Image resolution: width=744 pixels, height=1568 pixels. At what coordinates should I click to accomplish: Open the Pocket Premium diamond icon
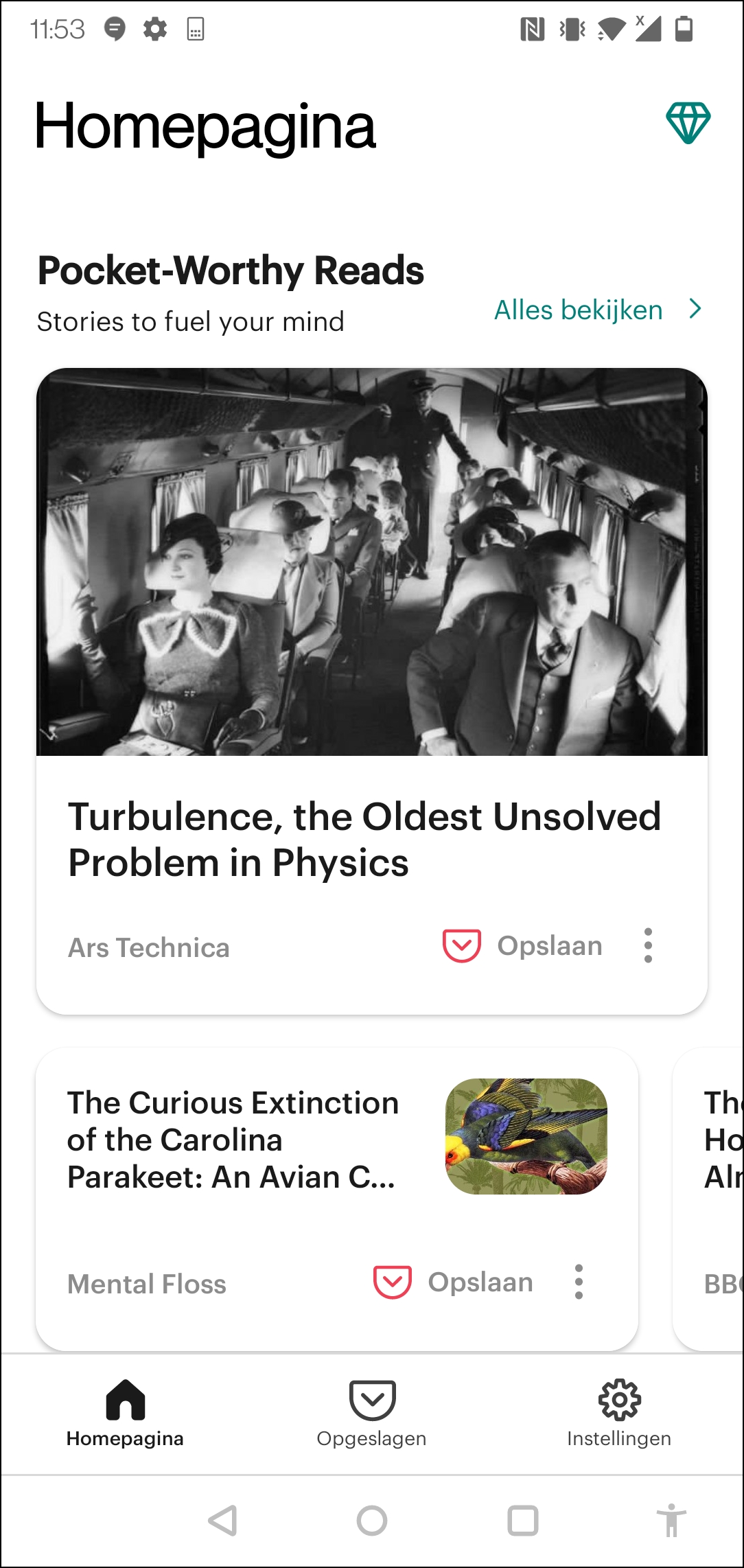point(688,123)
